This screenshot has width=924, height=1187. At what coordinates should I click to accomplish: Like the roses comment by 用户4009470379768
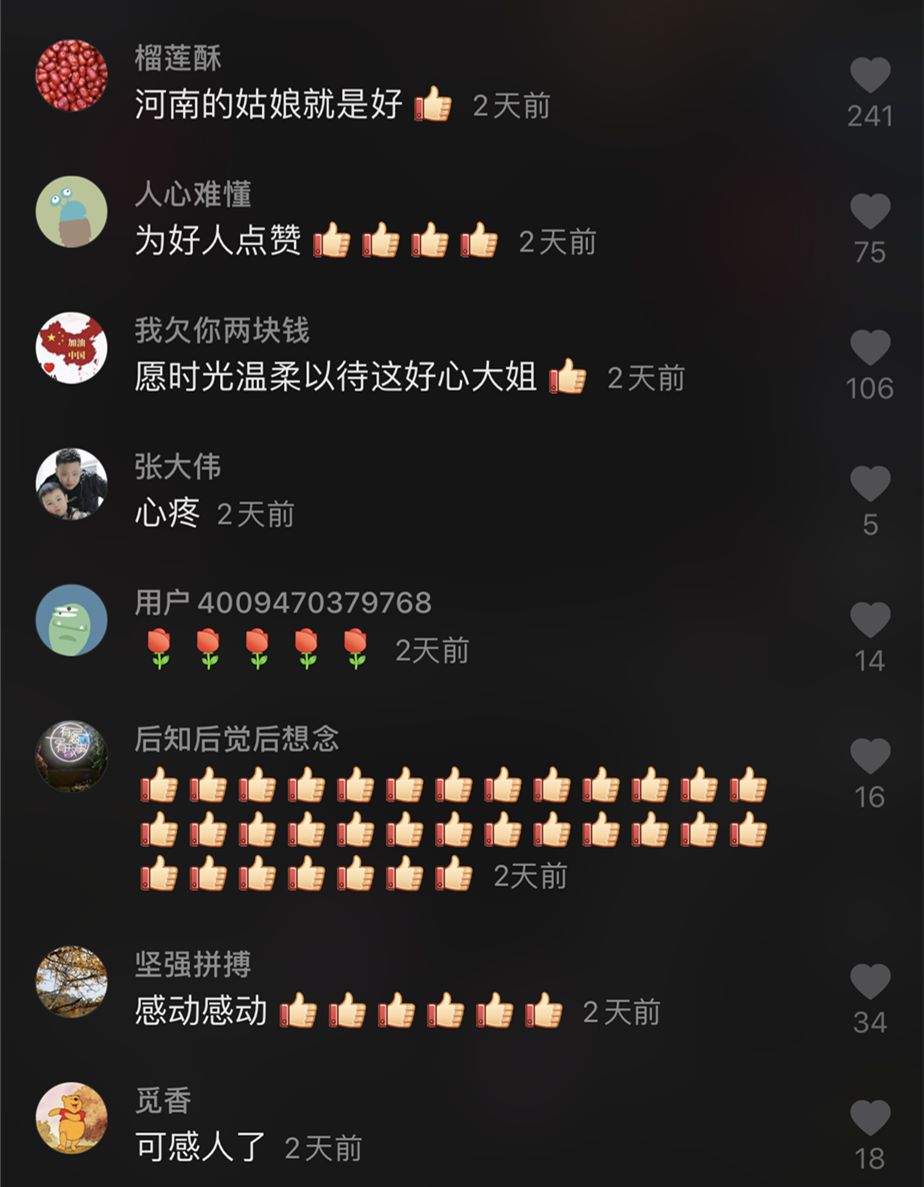[x=869, y=620]
